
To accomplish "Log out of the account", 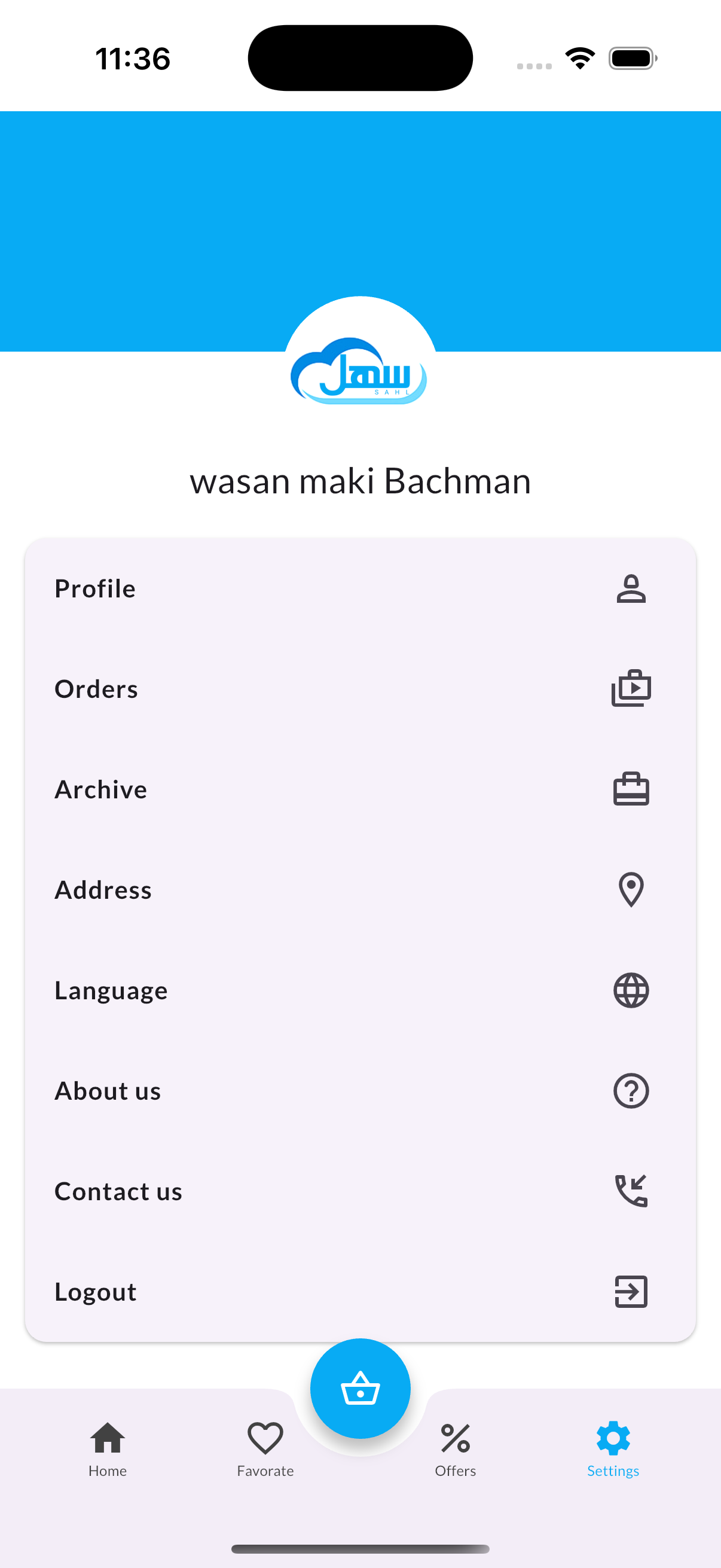I will 359,1292.
